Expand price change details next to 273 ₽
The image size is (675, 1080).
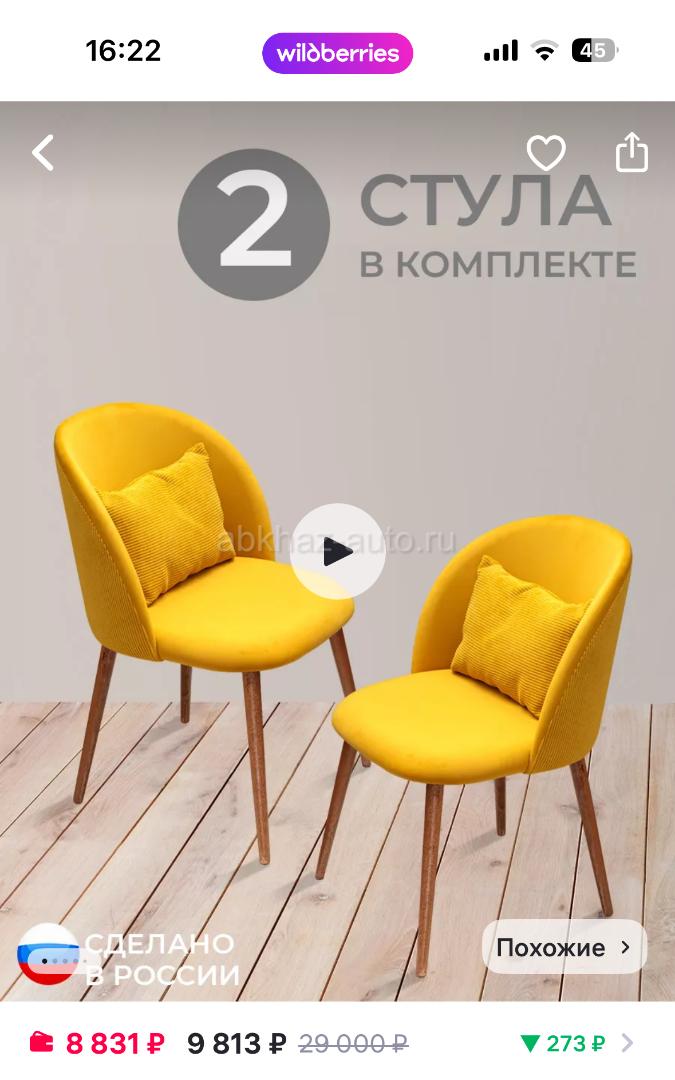(627, 1043)
